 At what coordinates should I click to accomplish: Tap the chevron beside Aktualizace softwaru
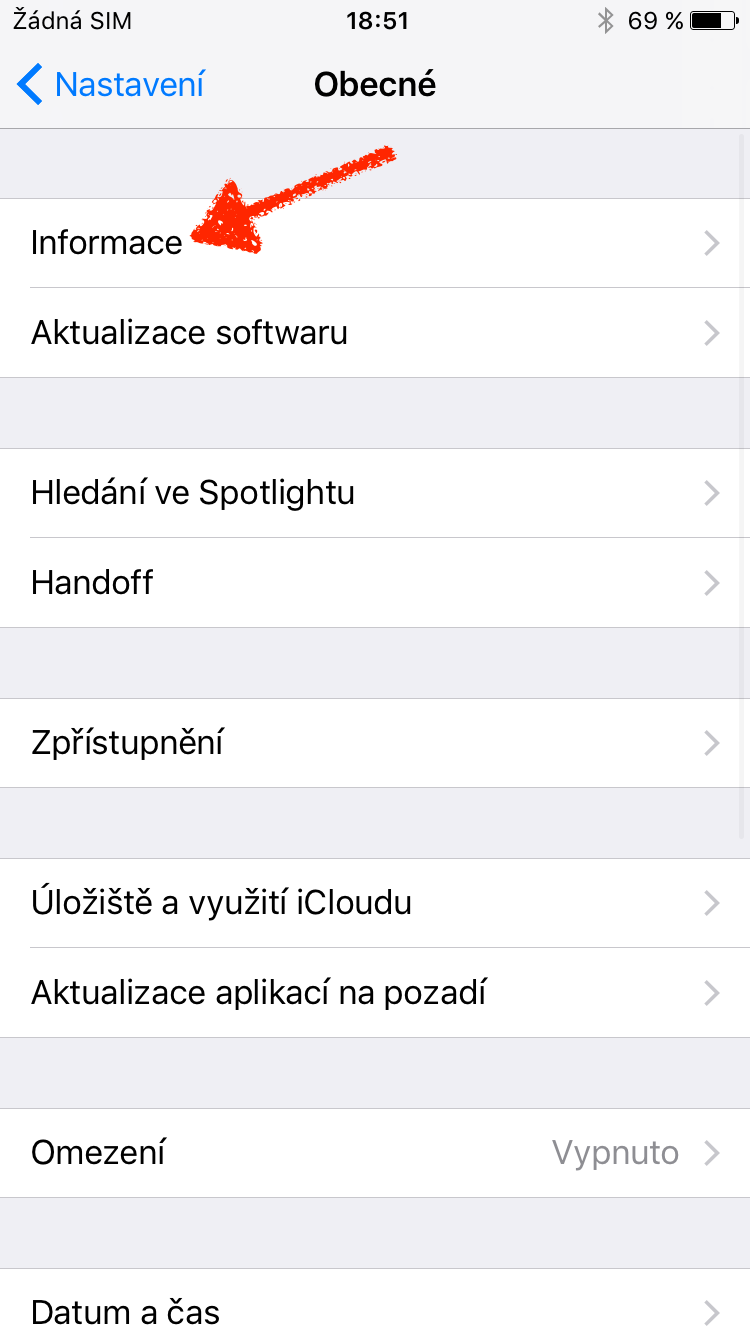tap(711, 332)
